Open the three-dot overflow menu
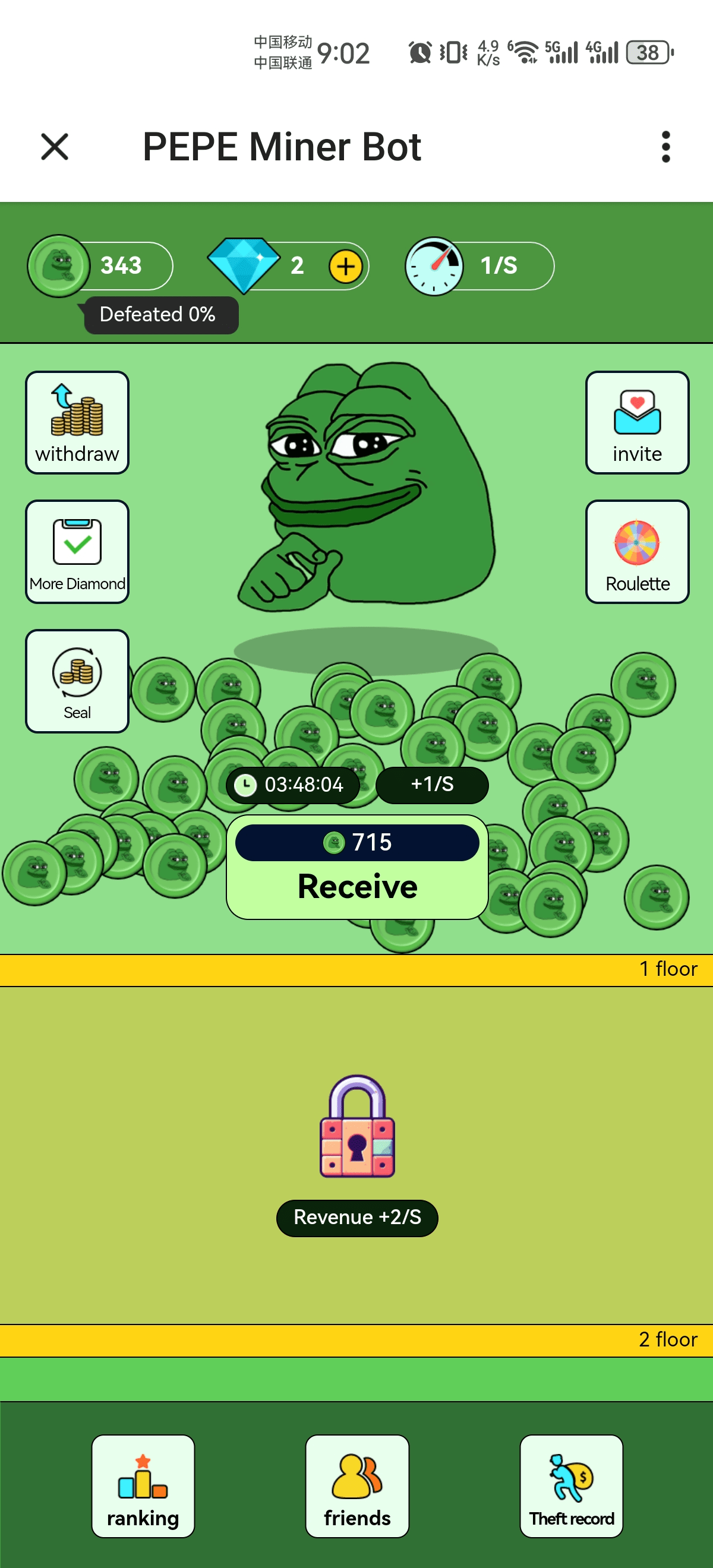 click(x=665, y=147)
